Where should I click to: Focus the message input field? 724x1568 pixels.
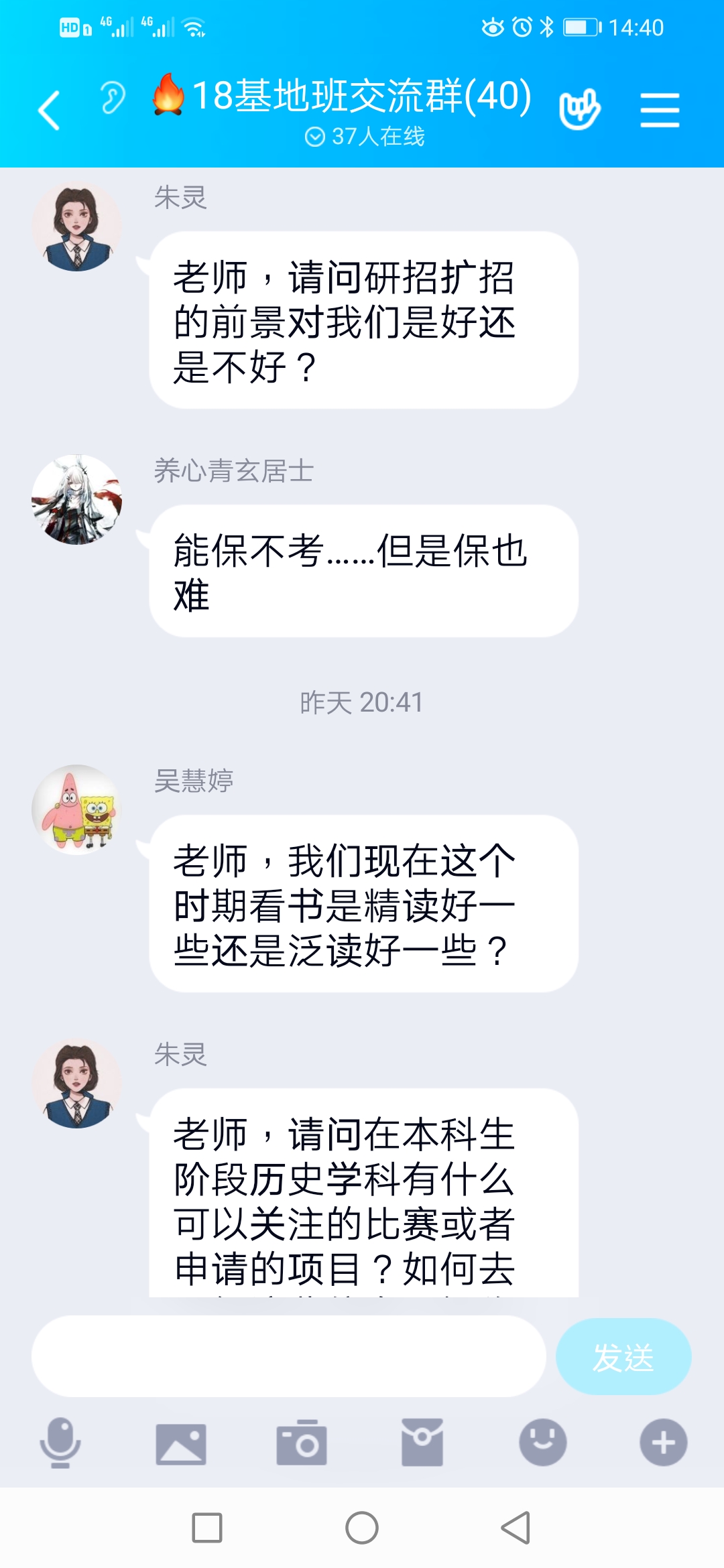coord(288,1356)
